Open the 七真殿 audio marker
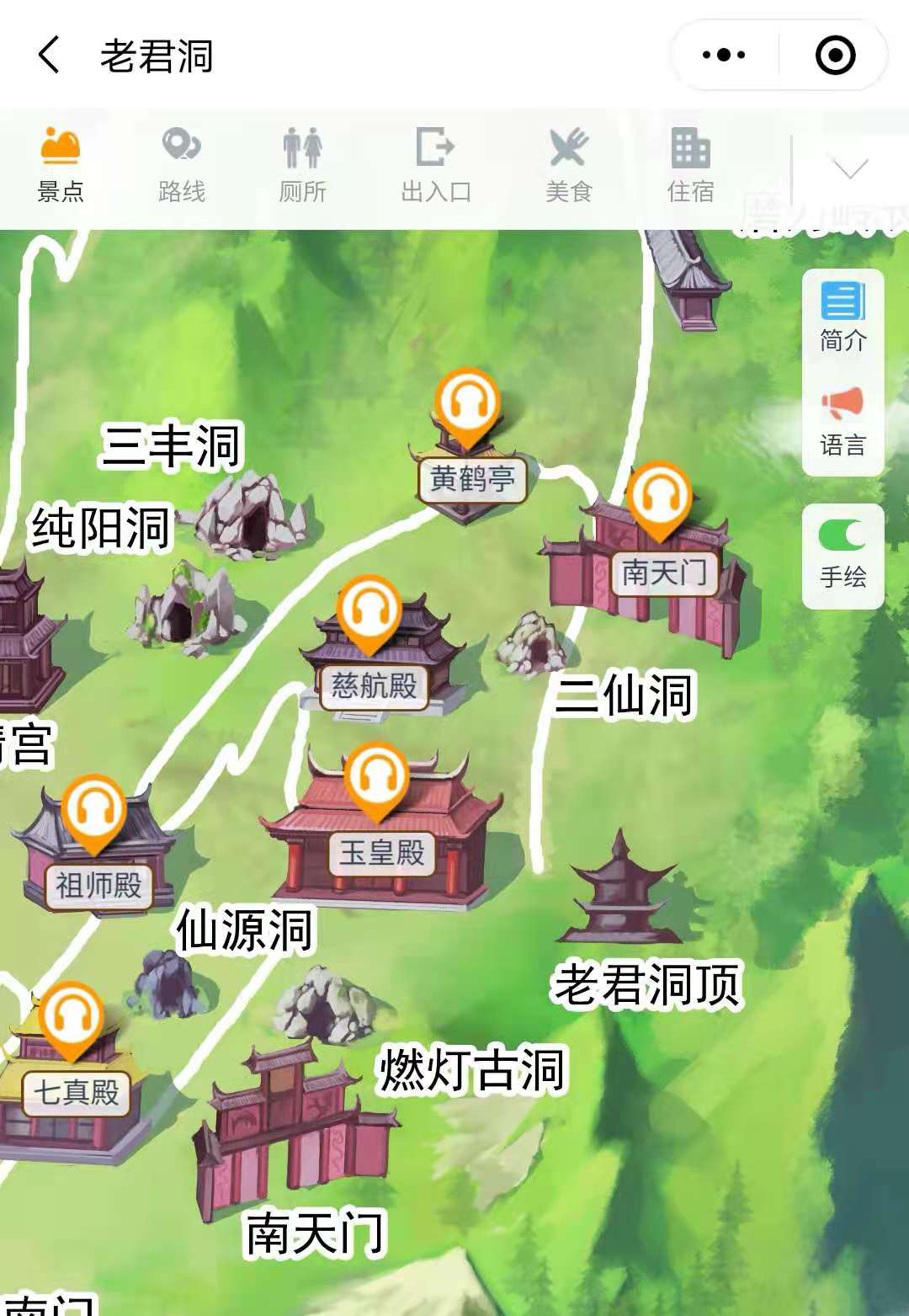 tap(72, 1019)
